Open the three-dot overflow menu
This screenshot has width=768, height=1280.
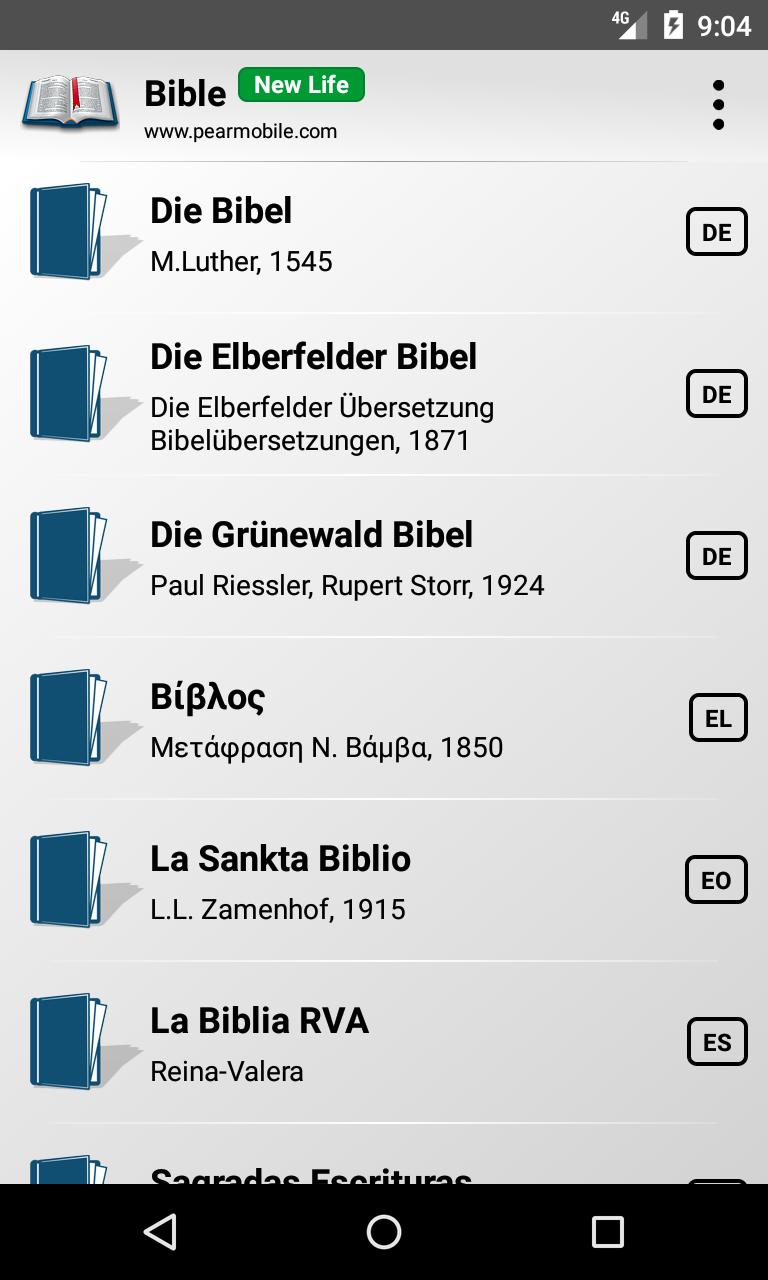tap(718, 105)
